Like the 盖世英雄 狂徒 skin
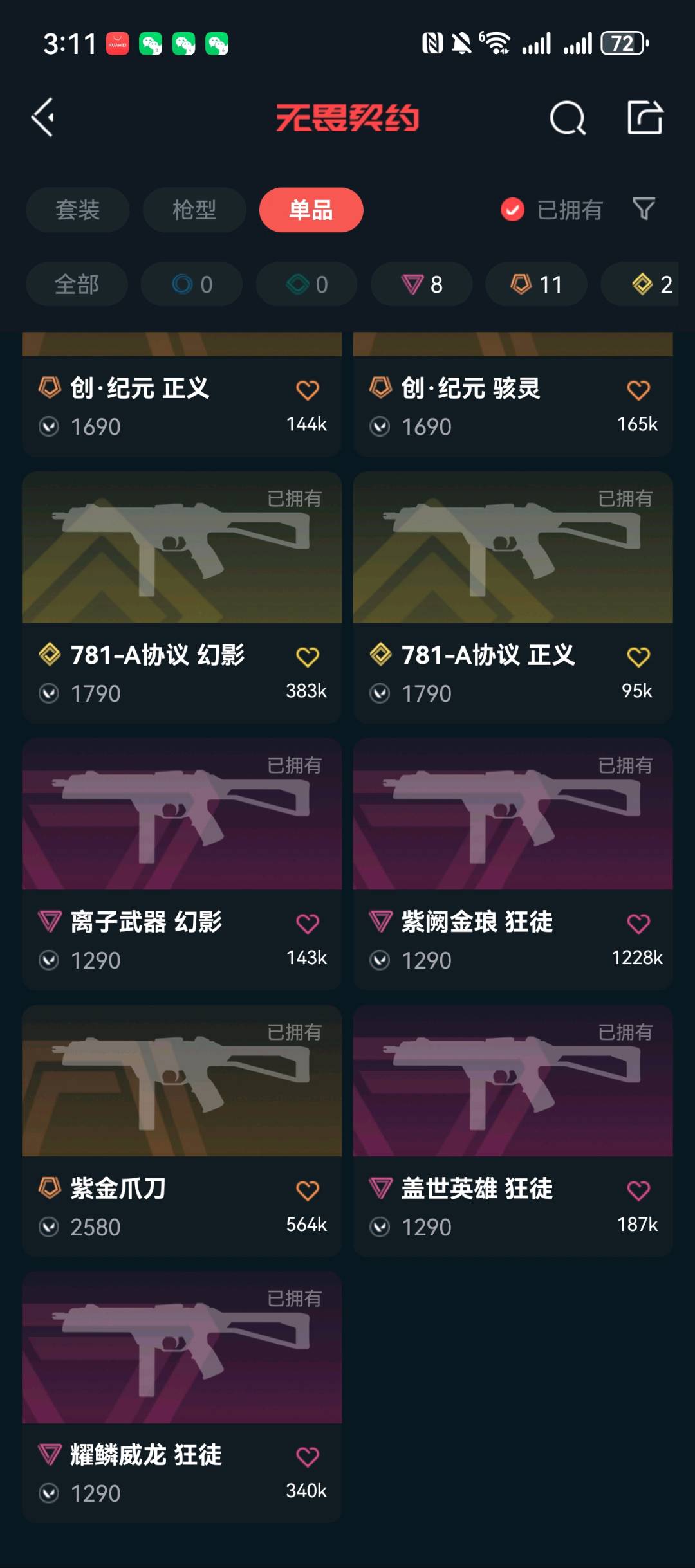The image size is (695, 1568). (x=638, y=1190)
